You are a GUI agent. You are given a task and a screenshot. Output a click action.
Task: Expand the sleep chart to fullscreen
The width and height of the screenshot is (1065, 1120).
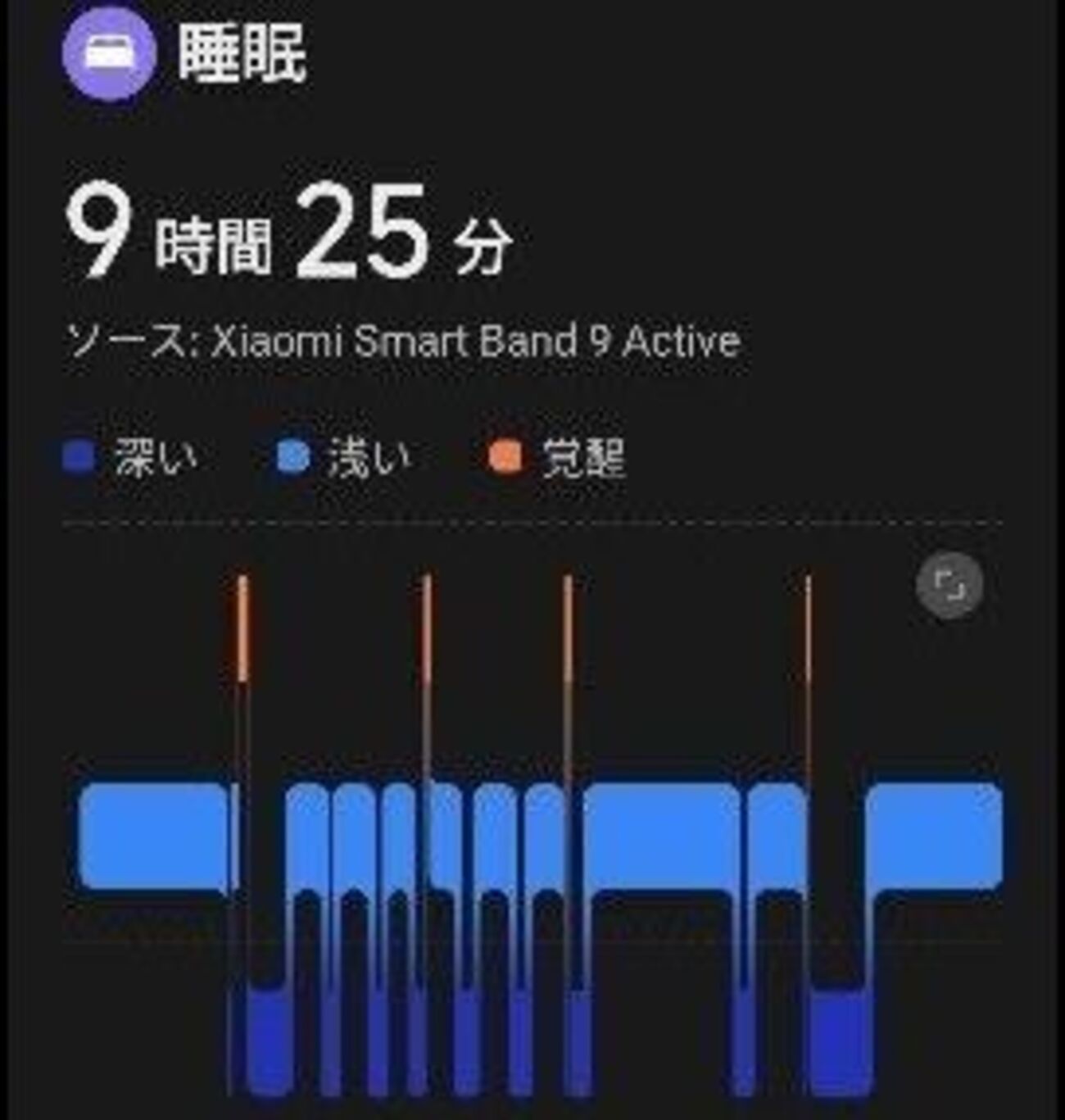(x=949, y=585)
